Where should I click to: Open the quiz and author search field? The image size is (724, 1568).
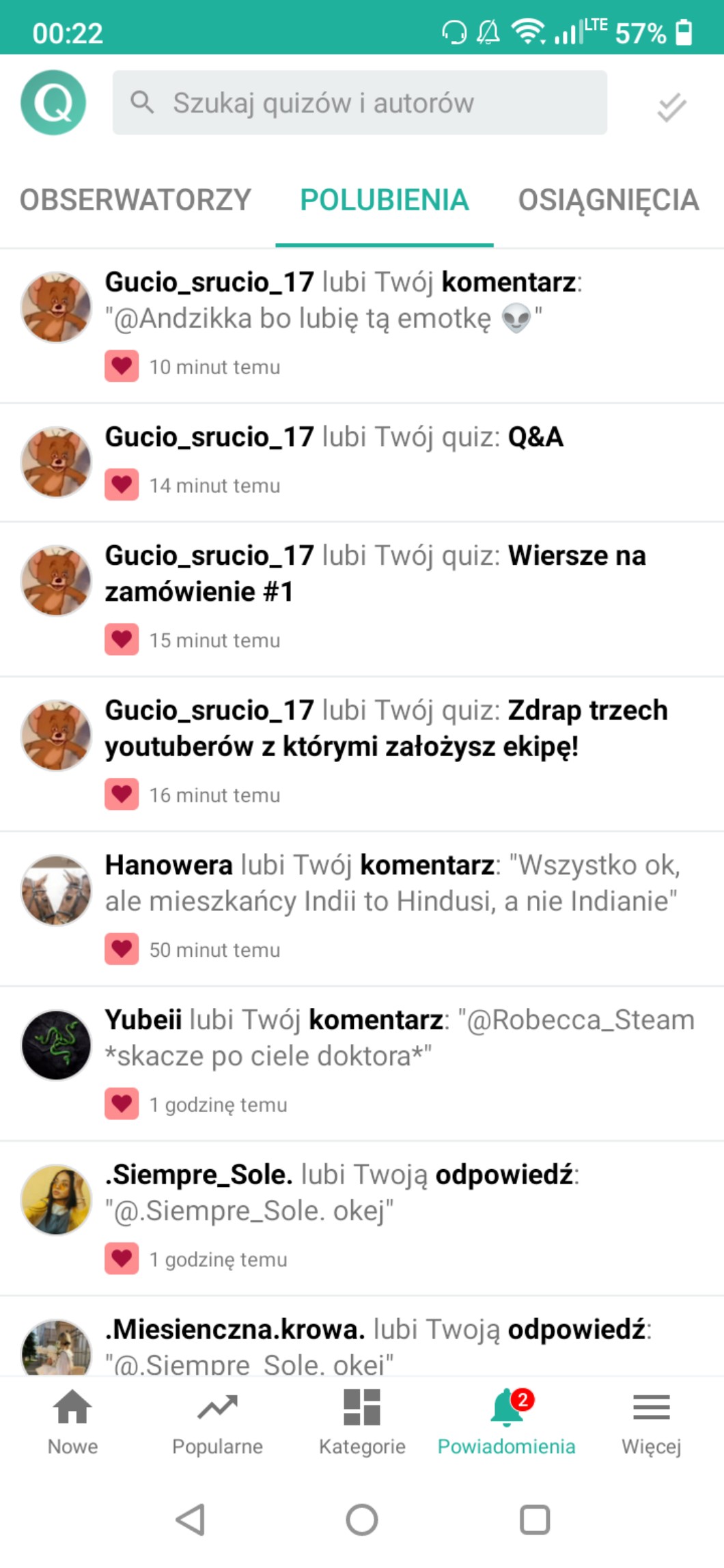click(x=359, y=102)
